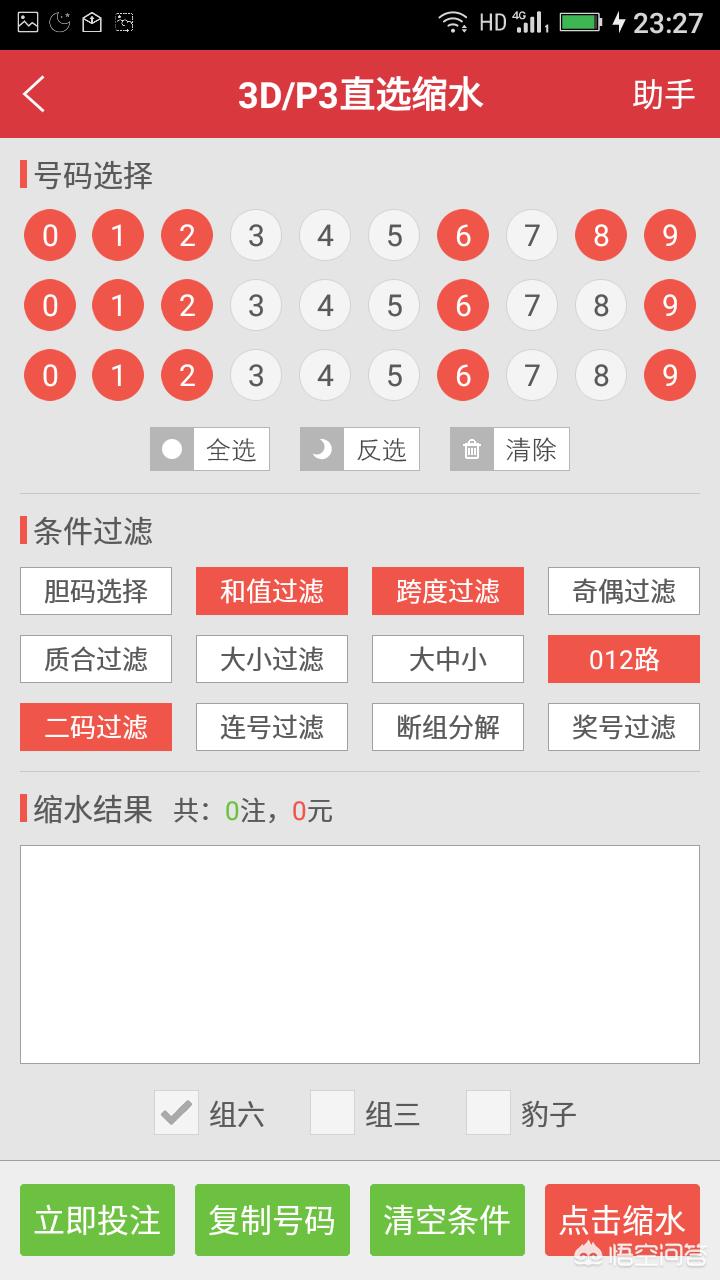Viewport: 720px width, 1280px height.
Task: Clear selected numbers with 清除
Action: (510, 450)
